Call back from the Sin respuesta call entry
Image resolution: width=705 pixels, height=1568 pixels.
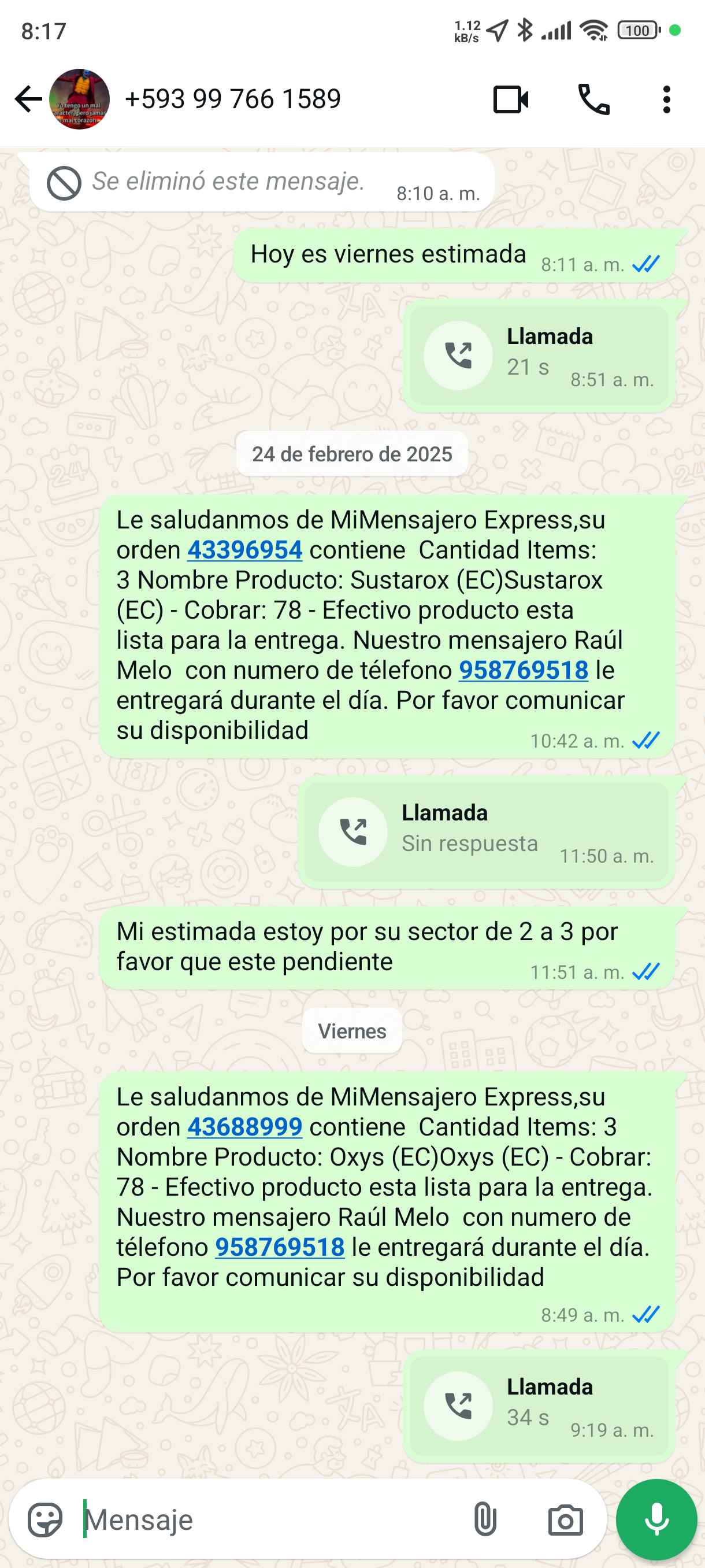pyautogui.click(x=353, y=832)
